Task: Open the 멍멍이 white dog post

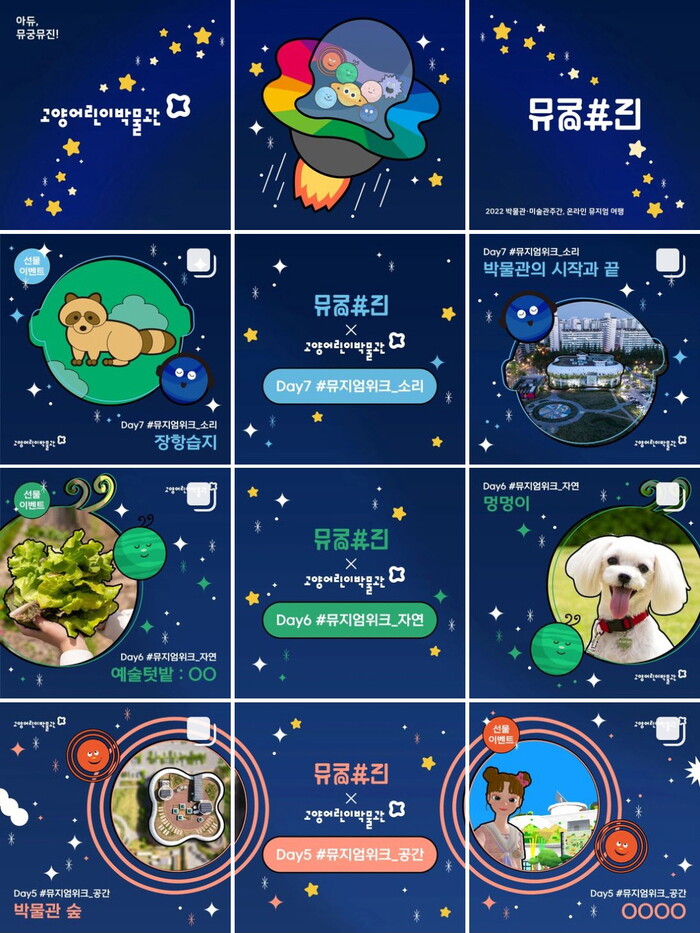Action: 584,583
